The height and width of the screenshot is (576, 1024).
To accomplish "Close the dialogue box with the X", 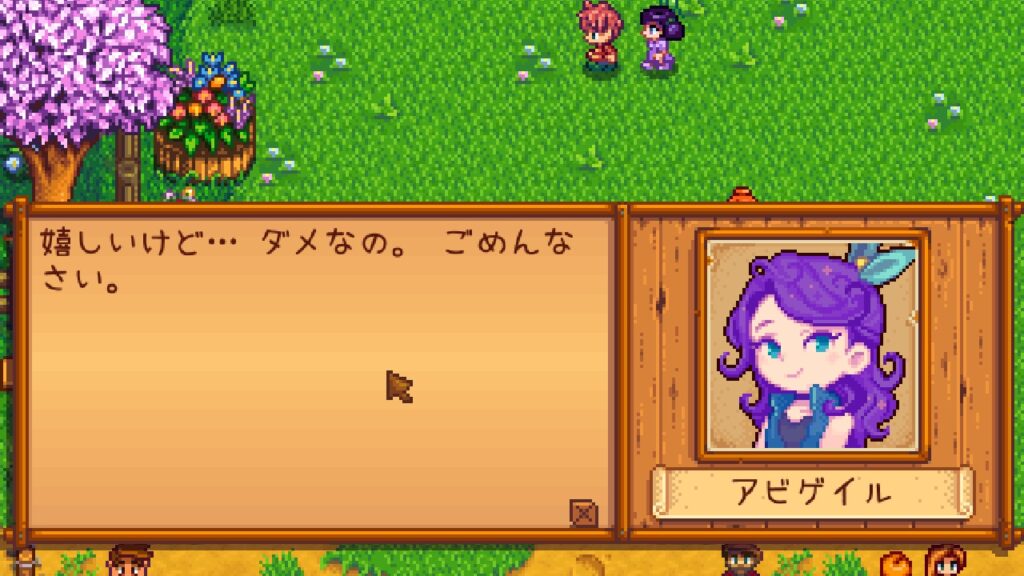I will [x=583, y=513].
